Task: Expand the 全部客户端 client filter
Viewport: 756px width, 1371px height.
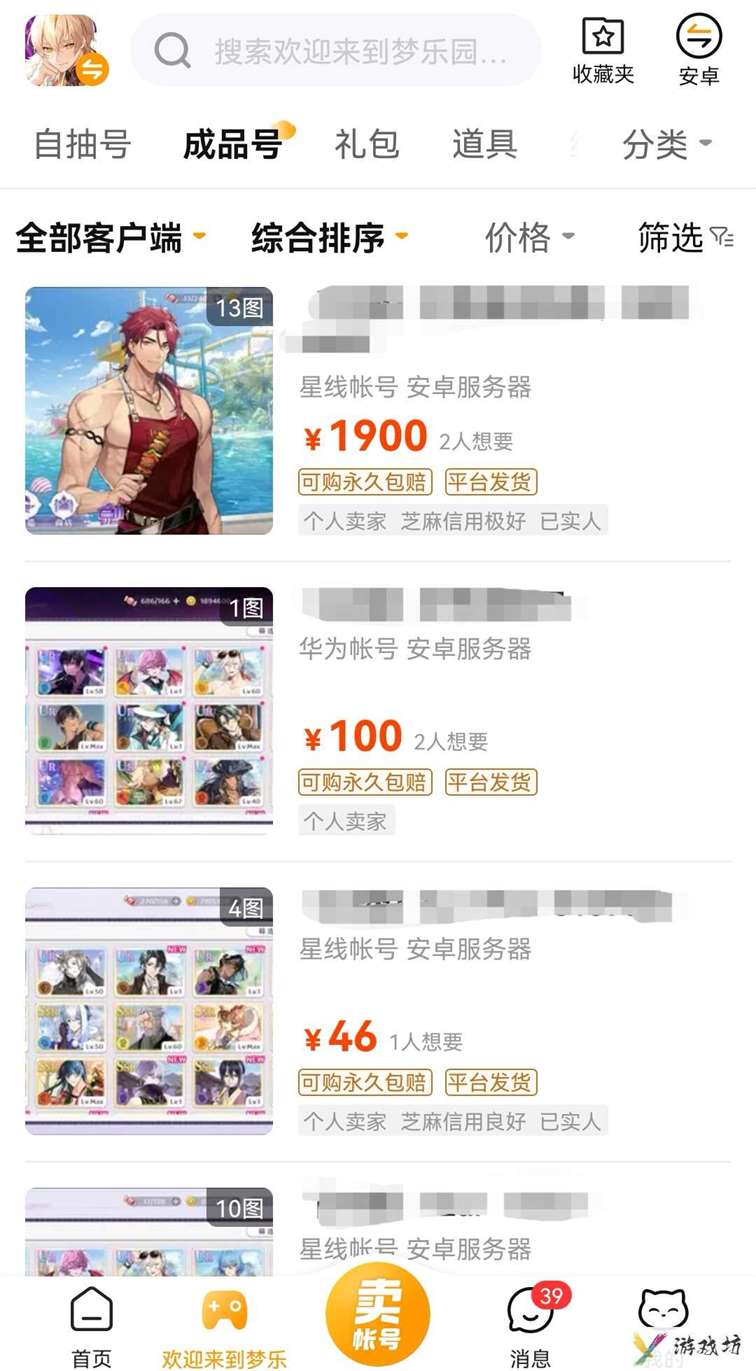Action: [110, 238]
